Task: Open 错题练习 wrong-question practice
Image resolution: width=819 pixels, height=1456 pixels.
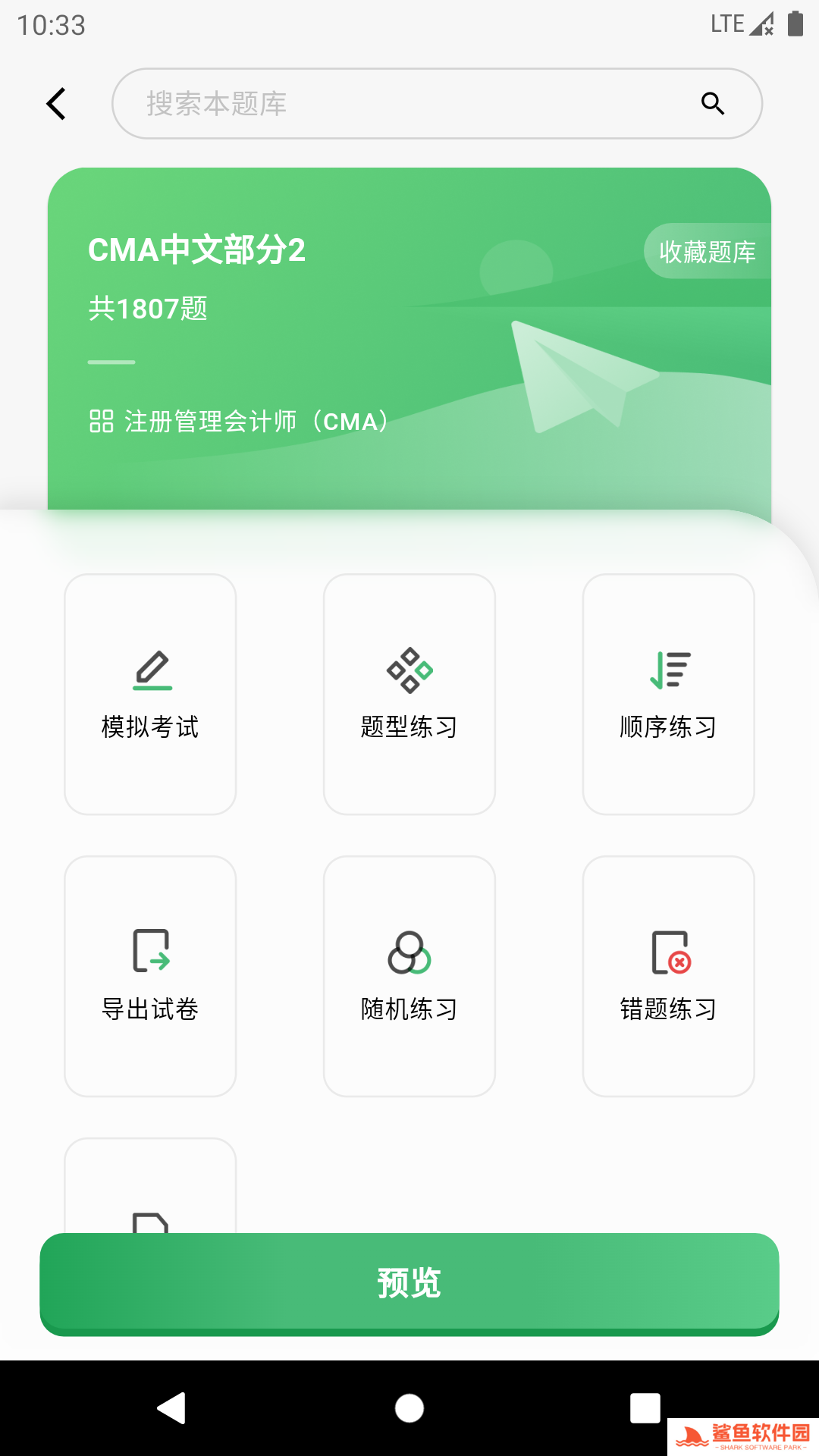Action: [x=668, y=976]
